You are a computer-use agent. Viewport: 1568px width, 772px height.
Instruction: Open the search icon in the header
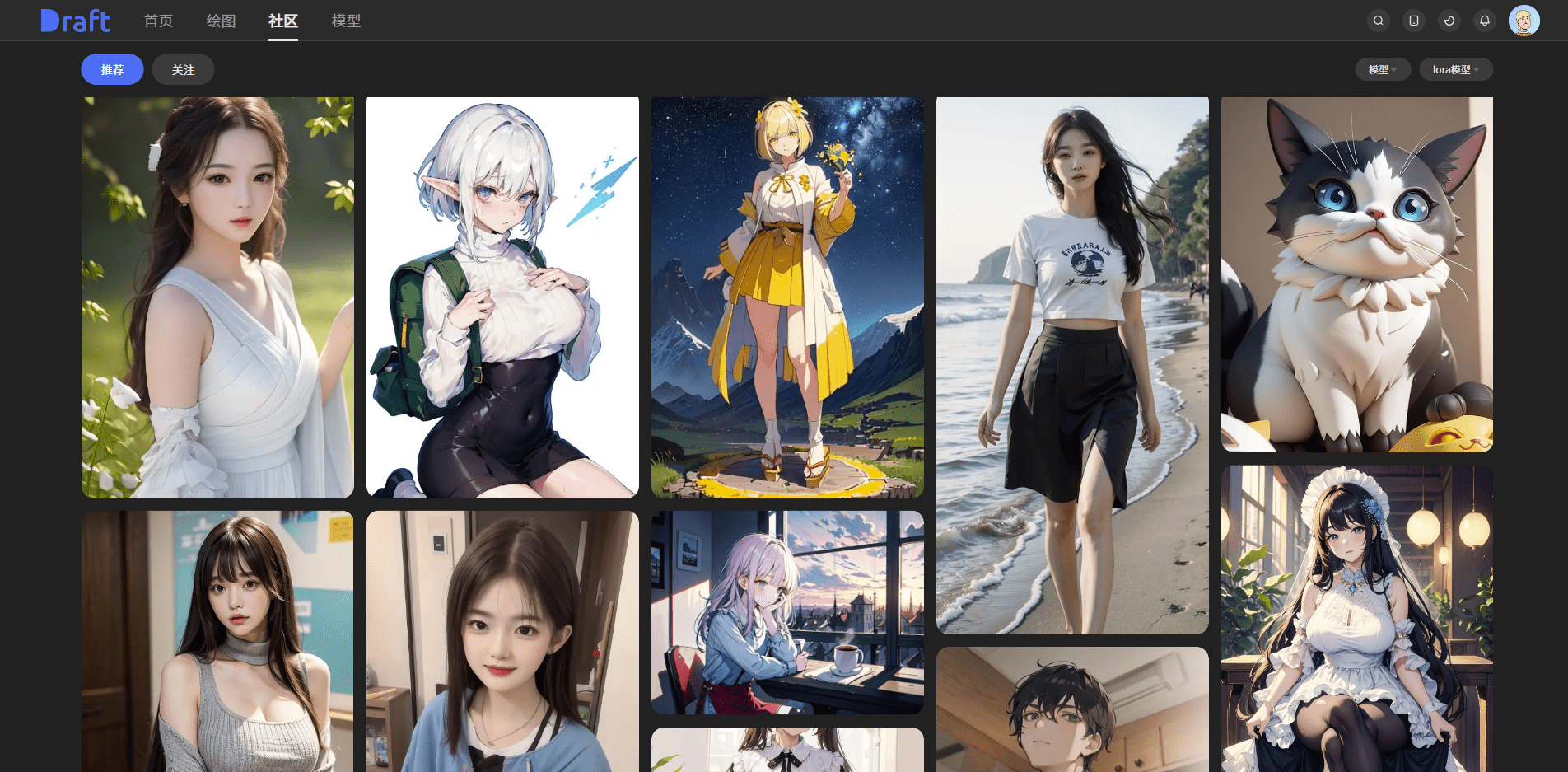1378,21
